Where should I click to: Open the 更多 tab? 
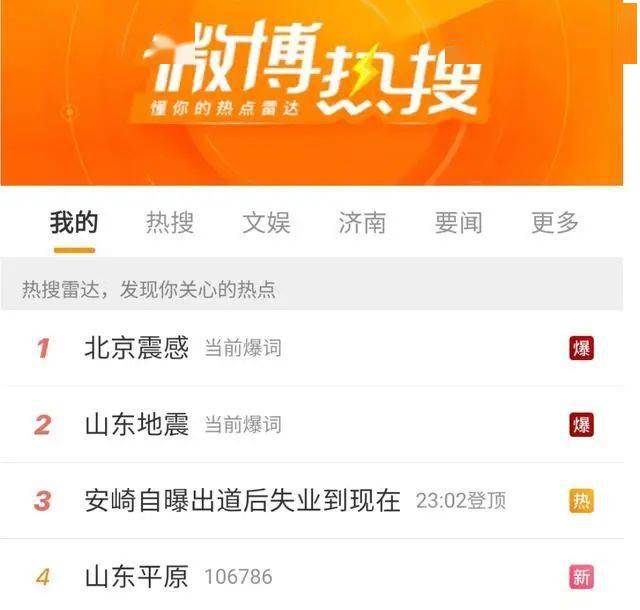[555, 222]
